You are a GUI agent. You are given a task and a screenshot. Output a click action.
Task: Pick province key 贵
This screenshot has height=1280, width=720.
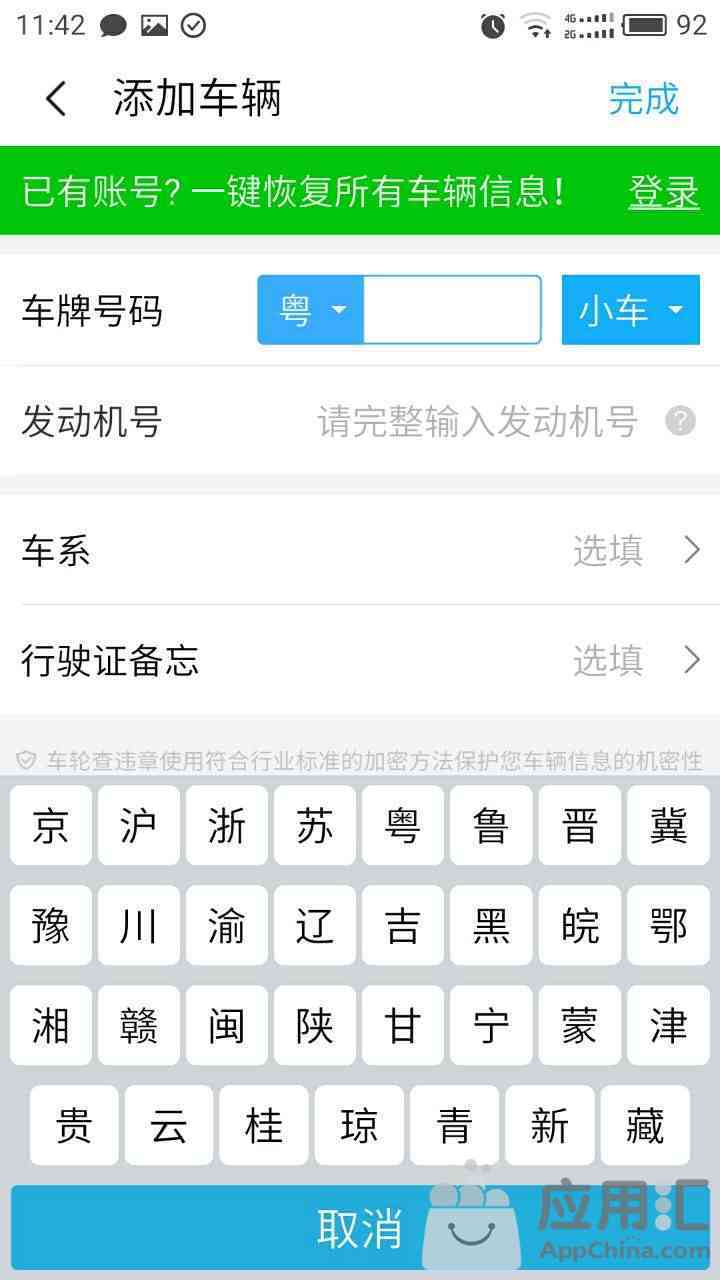click(x=74, y=1125)
